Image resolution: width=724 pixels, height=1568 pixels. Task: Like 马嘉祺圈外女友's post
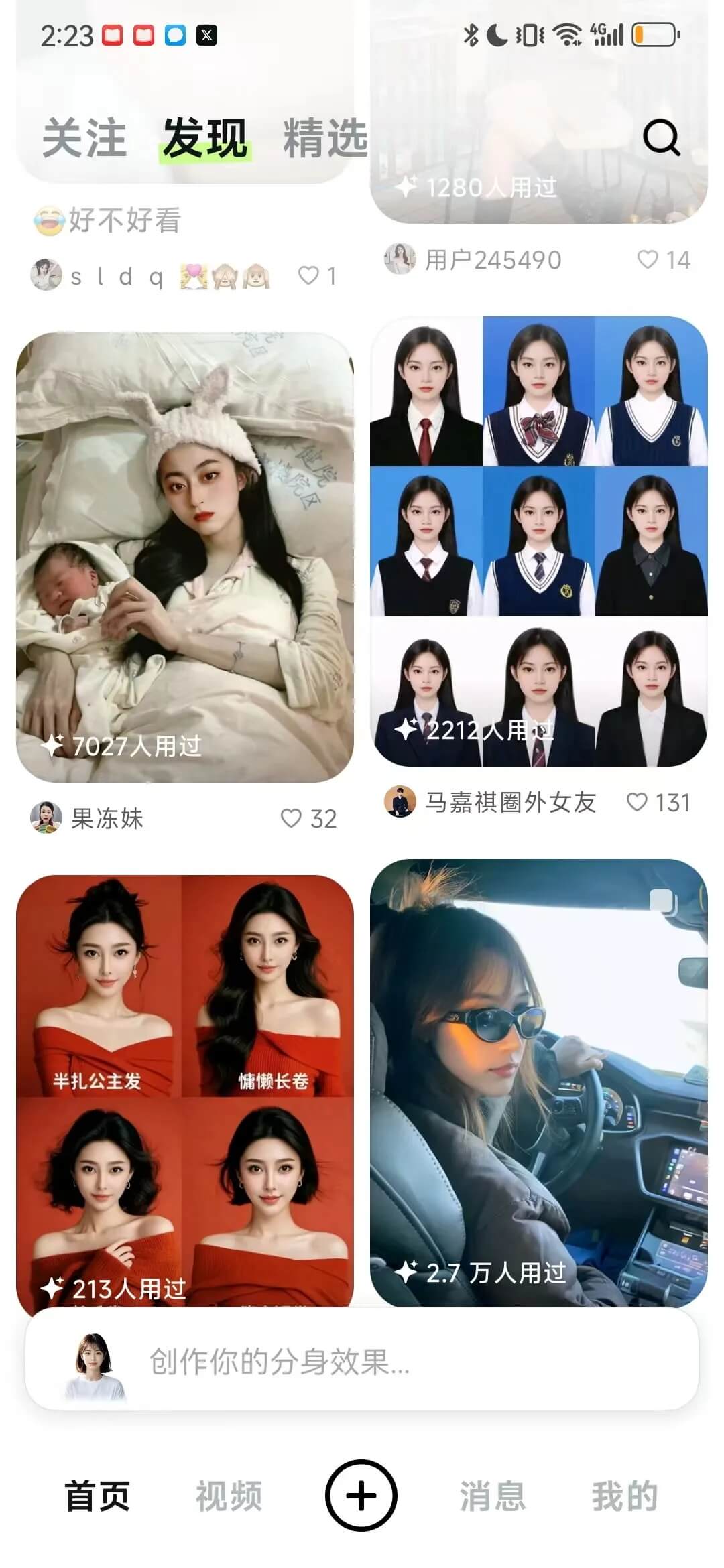pyautogui.click(x=637, y=802)
